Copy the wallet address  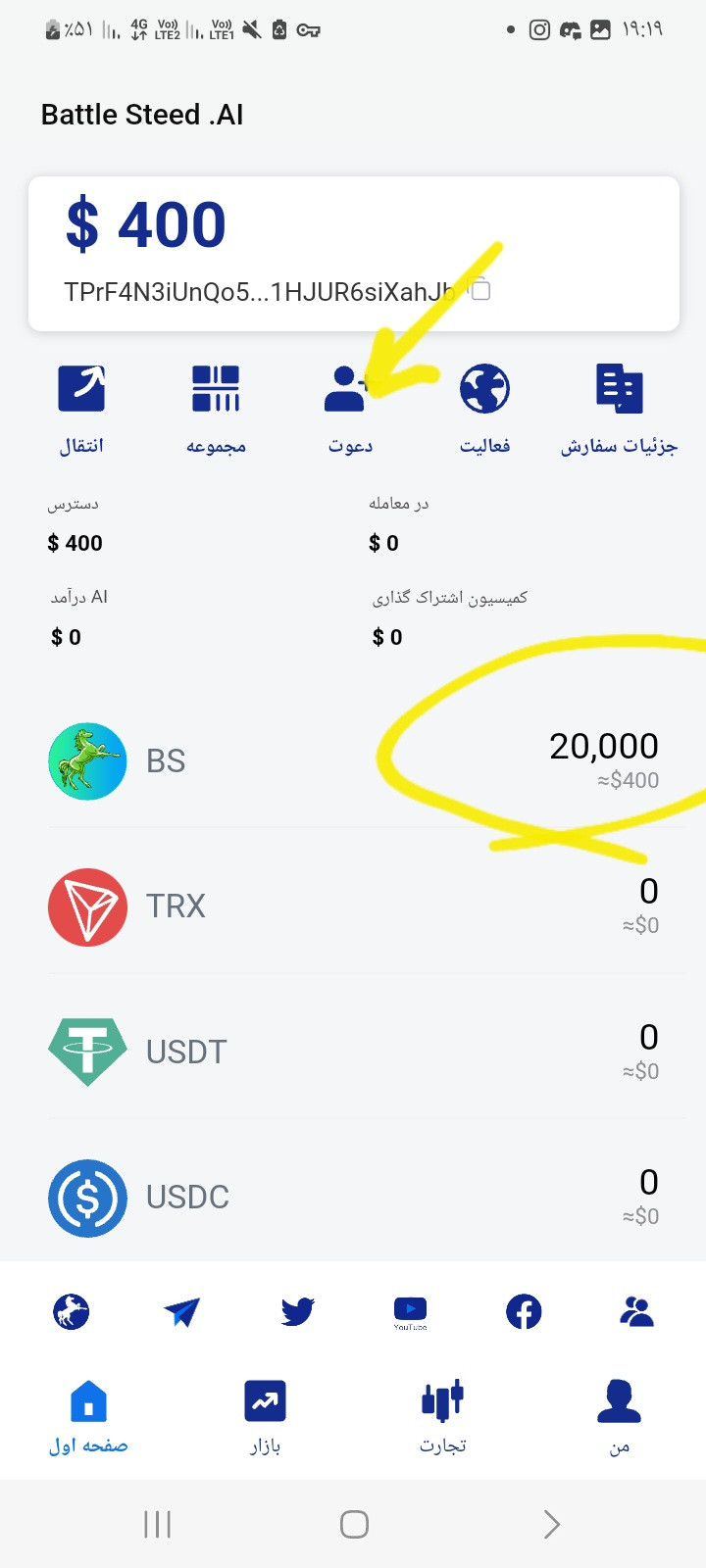click(480, 290)
